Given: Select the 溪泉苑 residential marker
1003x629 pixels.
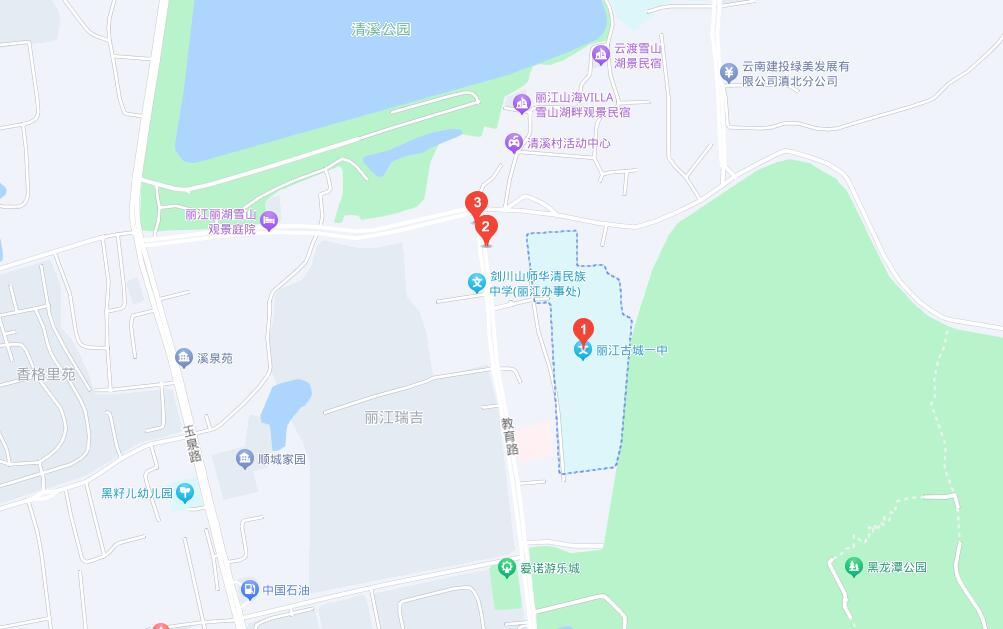Looking at the screenshot, I should pyautogui.click(x=183, y=358).
